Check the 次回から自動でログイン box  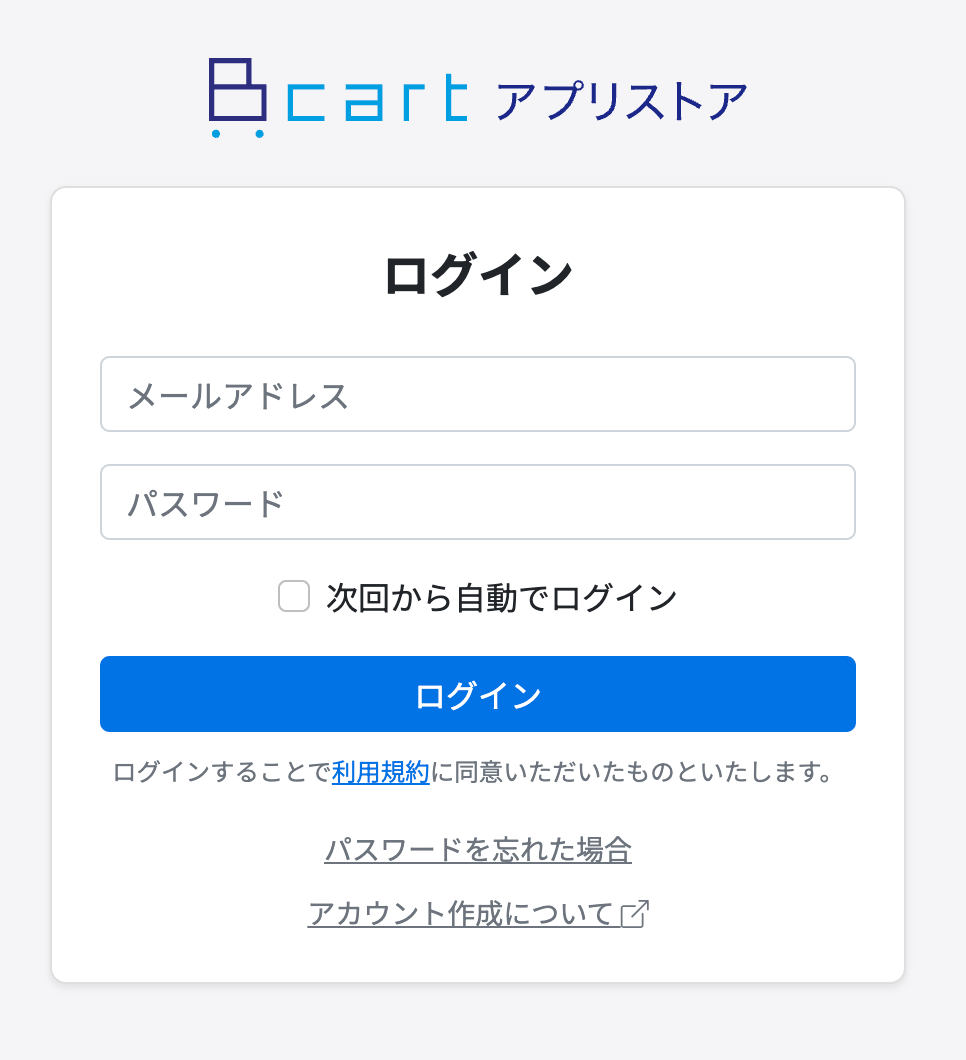(x=294, y=597)
